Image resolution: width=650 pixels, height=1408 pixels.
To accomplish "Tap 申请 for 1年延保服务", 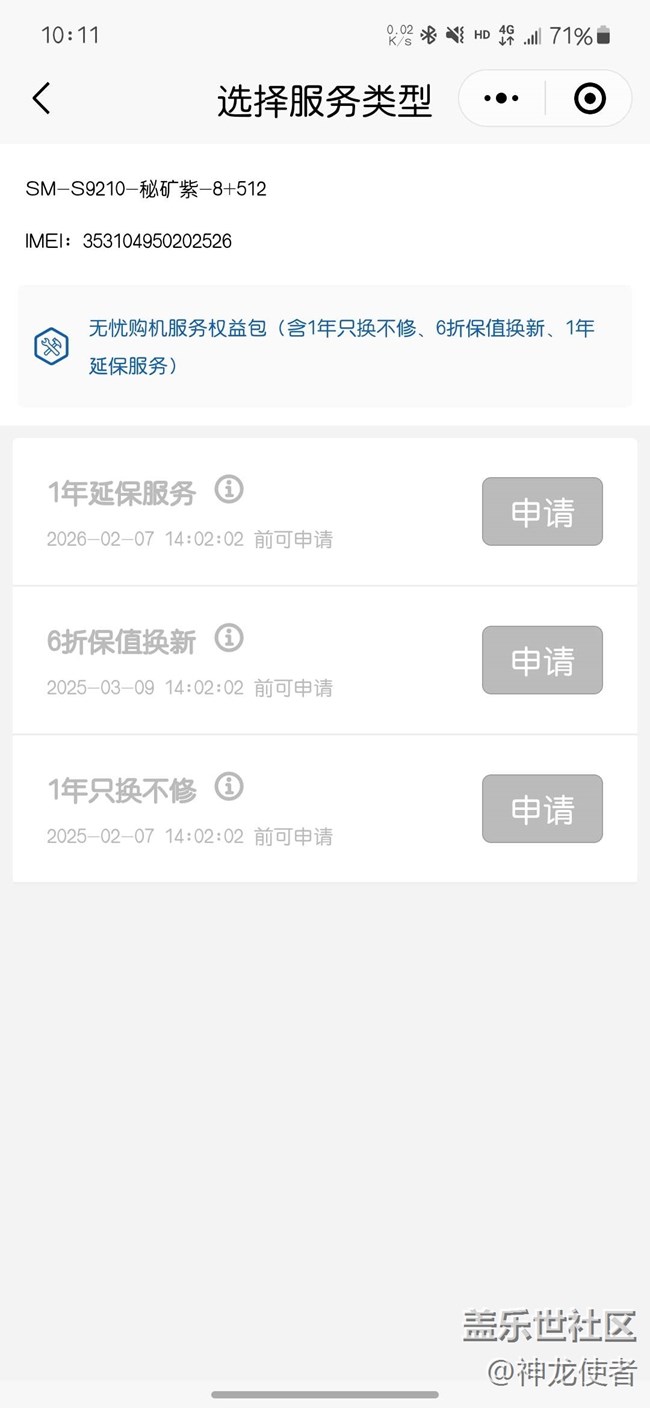I will (542, 512).
